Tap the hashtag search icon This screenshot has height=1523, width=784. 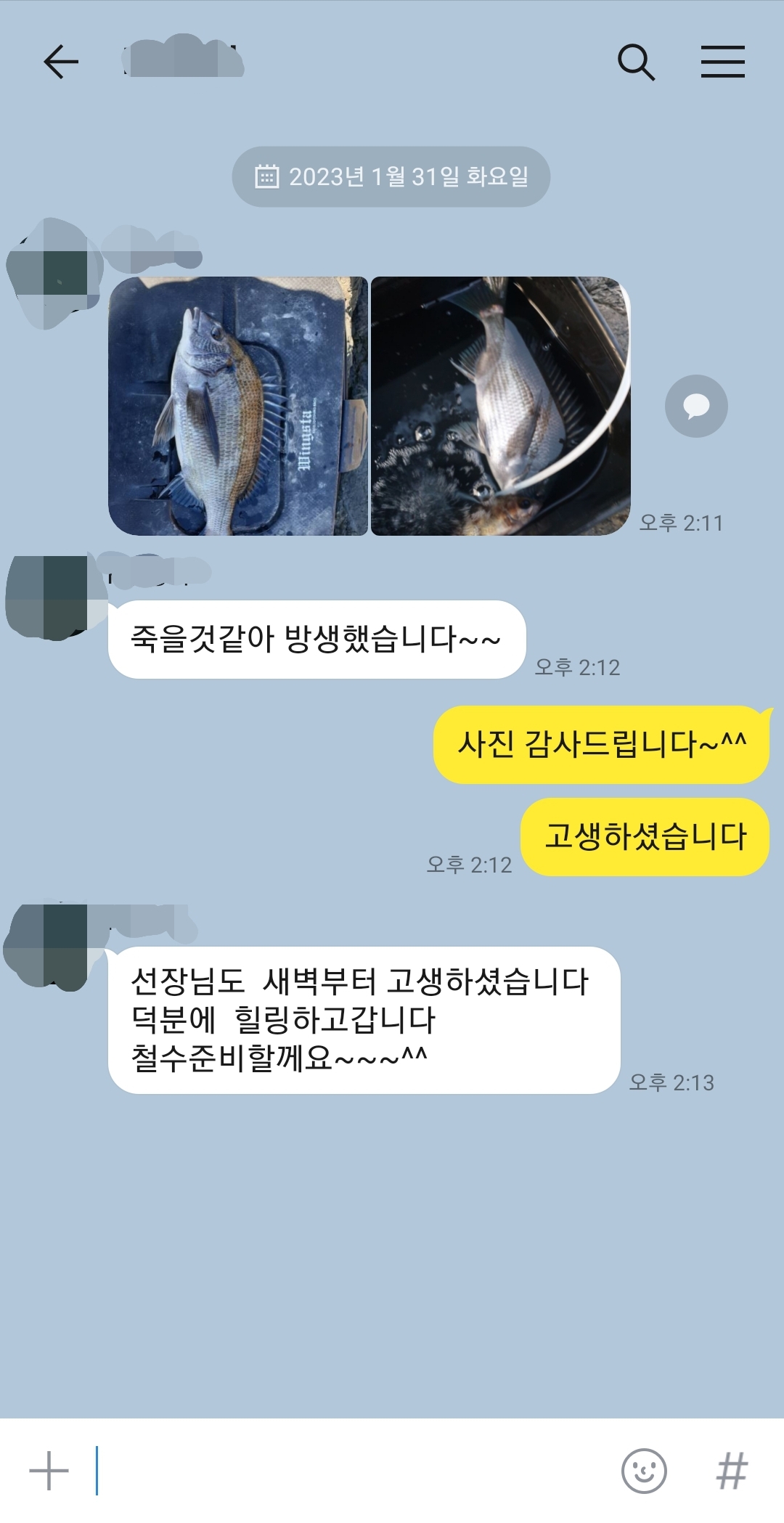coord(732,1471)
